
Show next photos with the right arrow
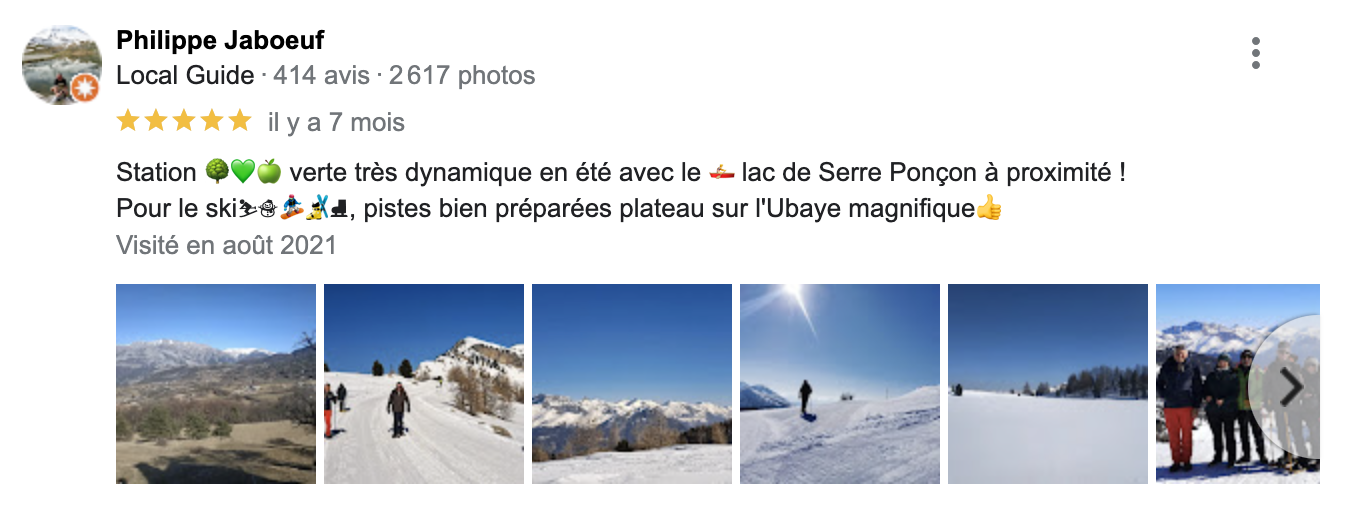[1292, 388]
